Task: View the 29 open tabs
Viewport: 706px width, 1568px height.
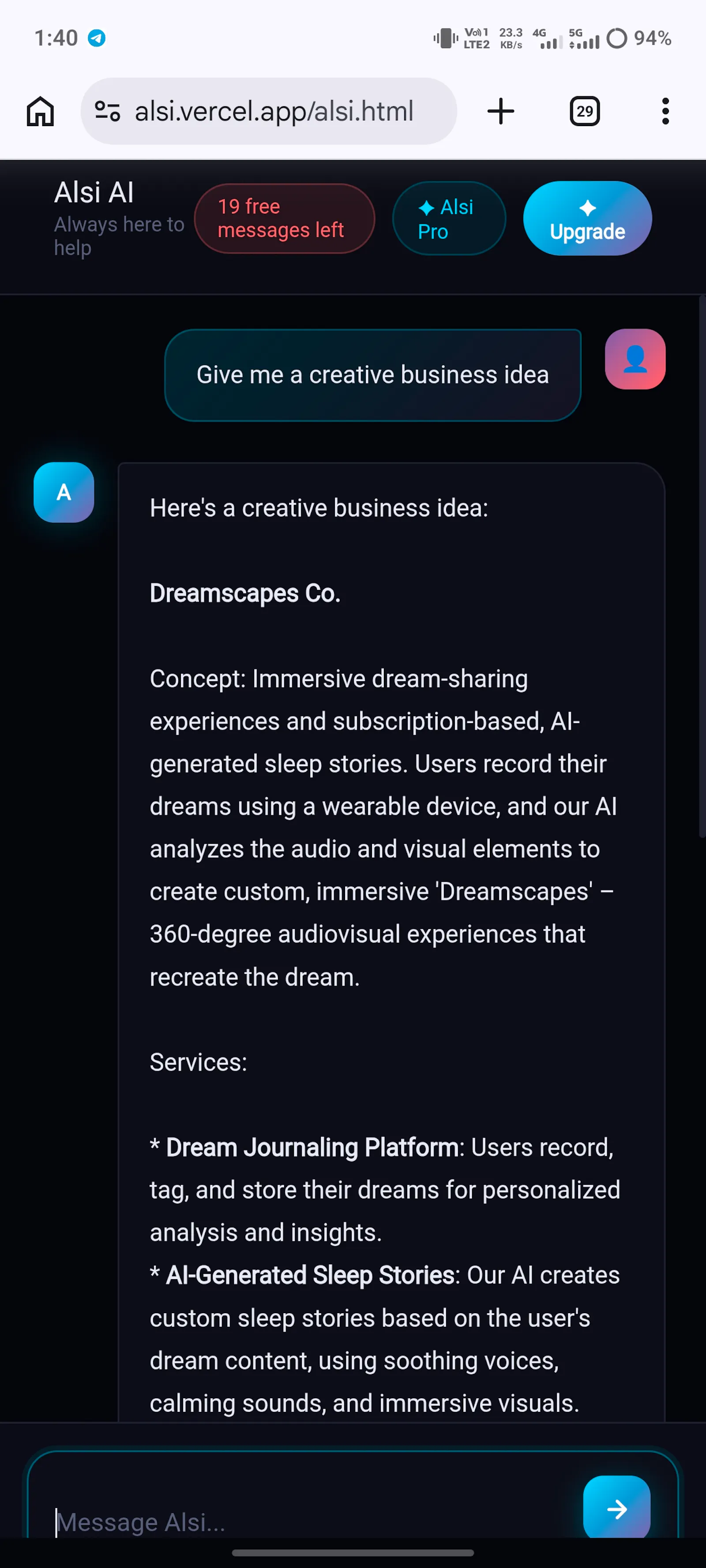Action: 584,112
